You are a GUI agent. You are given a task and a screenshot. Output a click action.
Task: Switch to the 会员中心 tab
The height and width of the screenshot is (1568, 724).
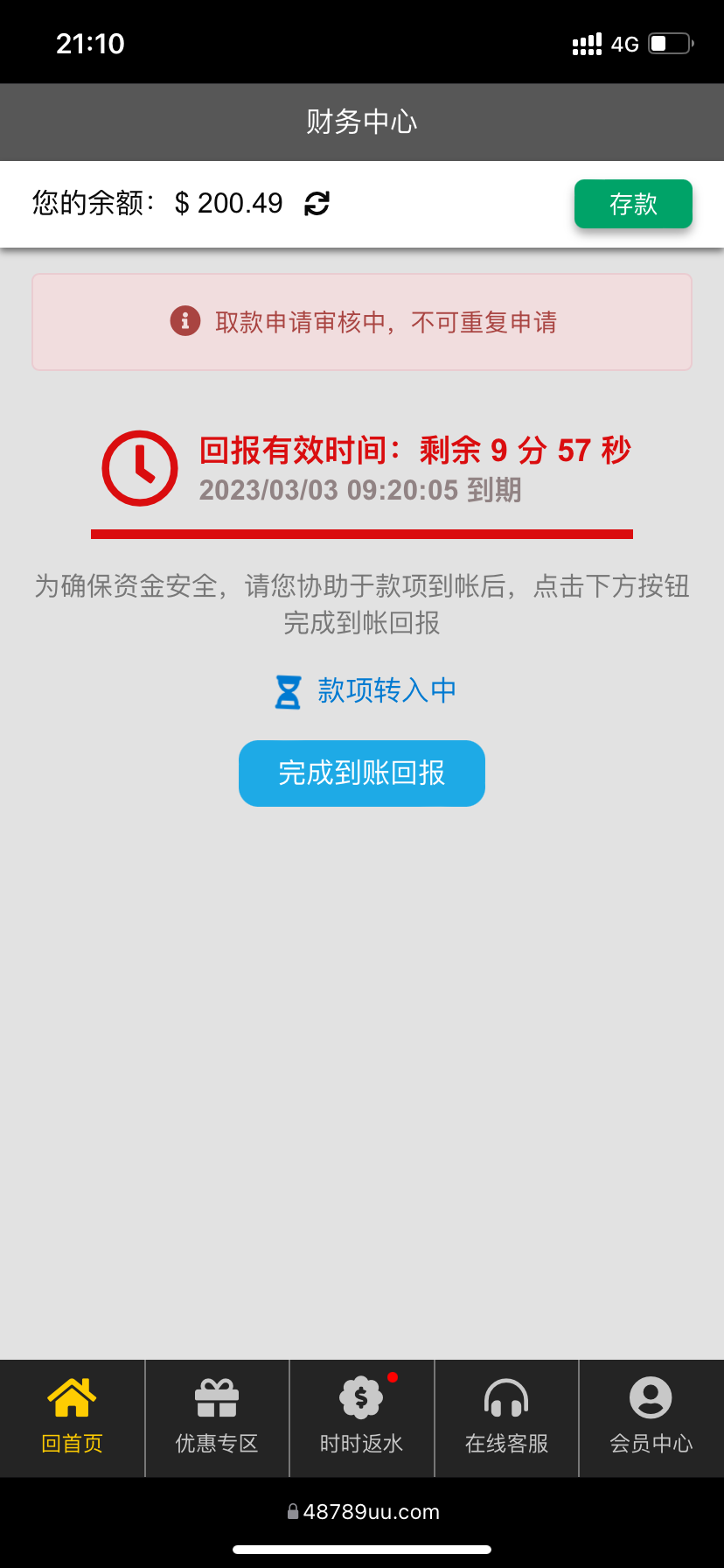[651, 1417]
